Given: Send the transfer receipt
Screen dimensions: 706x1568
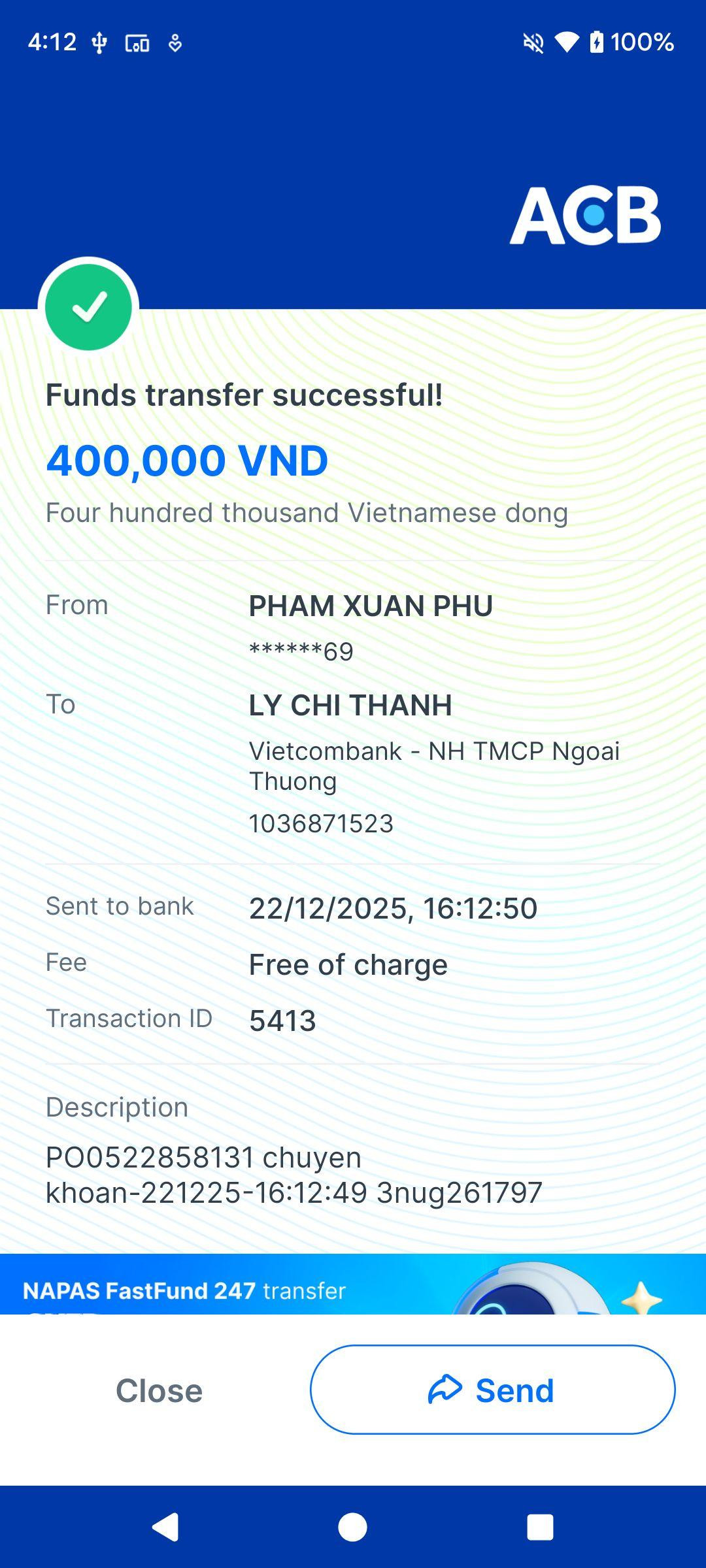Looking at the screenshot, I should [492, 1390].
